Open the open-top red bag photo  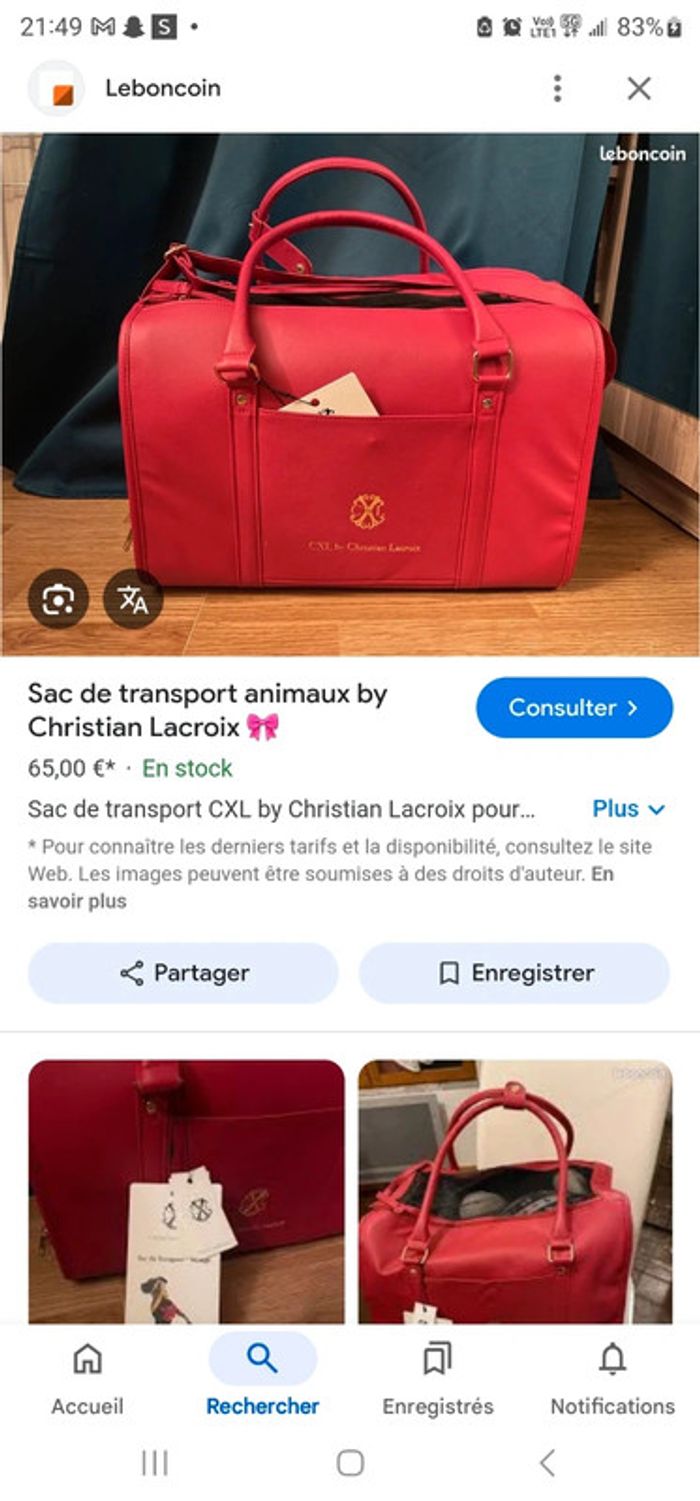tap(515, 1191)
